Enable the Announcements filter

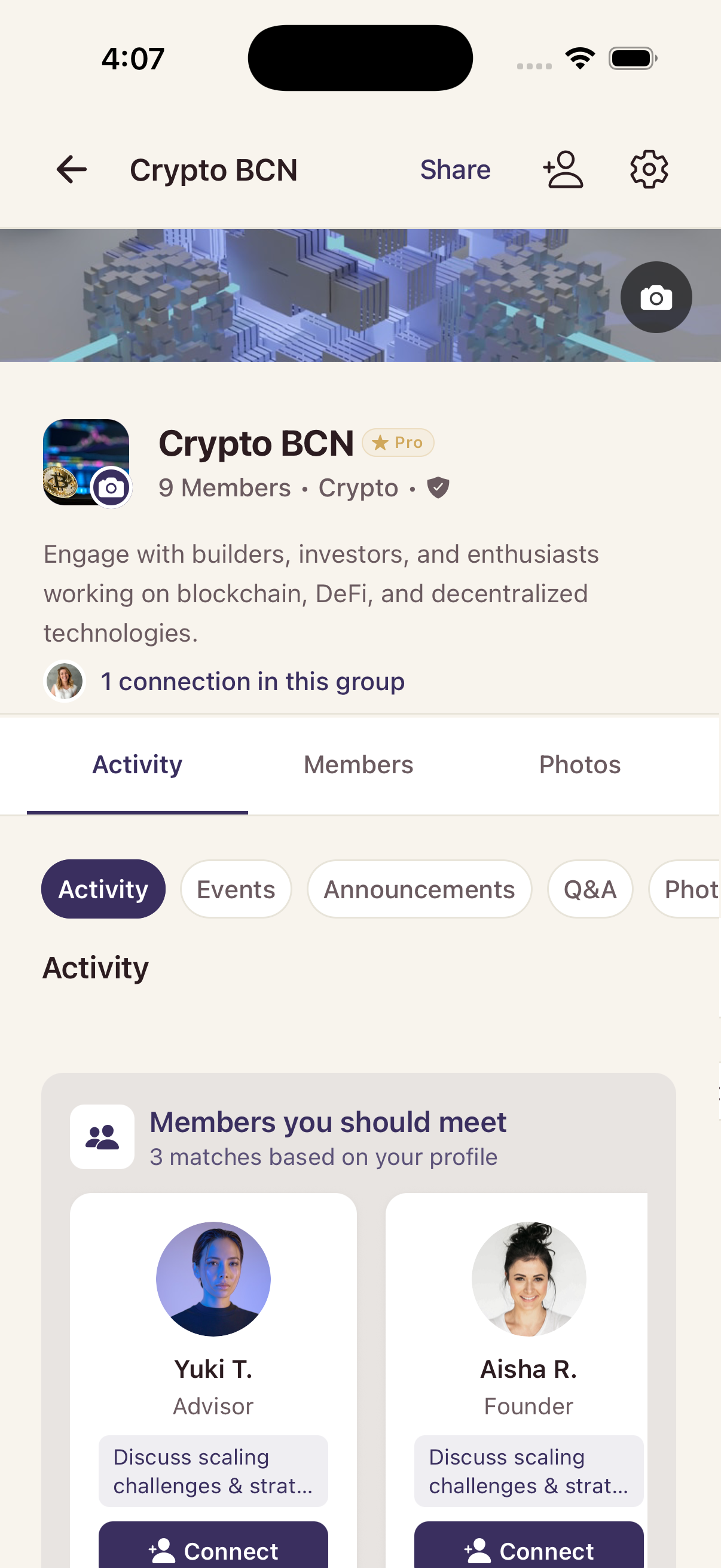tap(419, 889)
